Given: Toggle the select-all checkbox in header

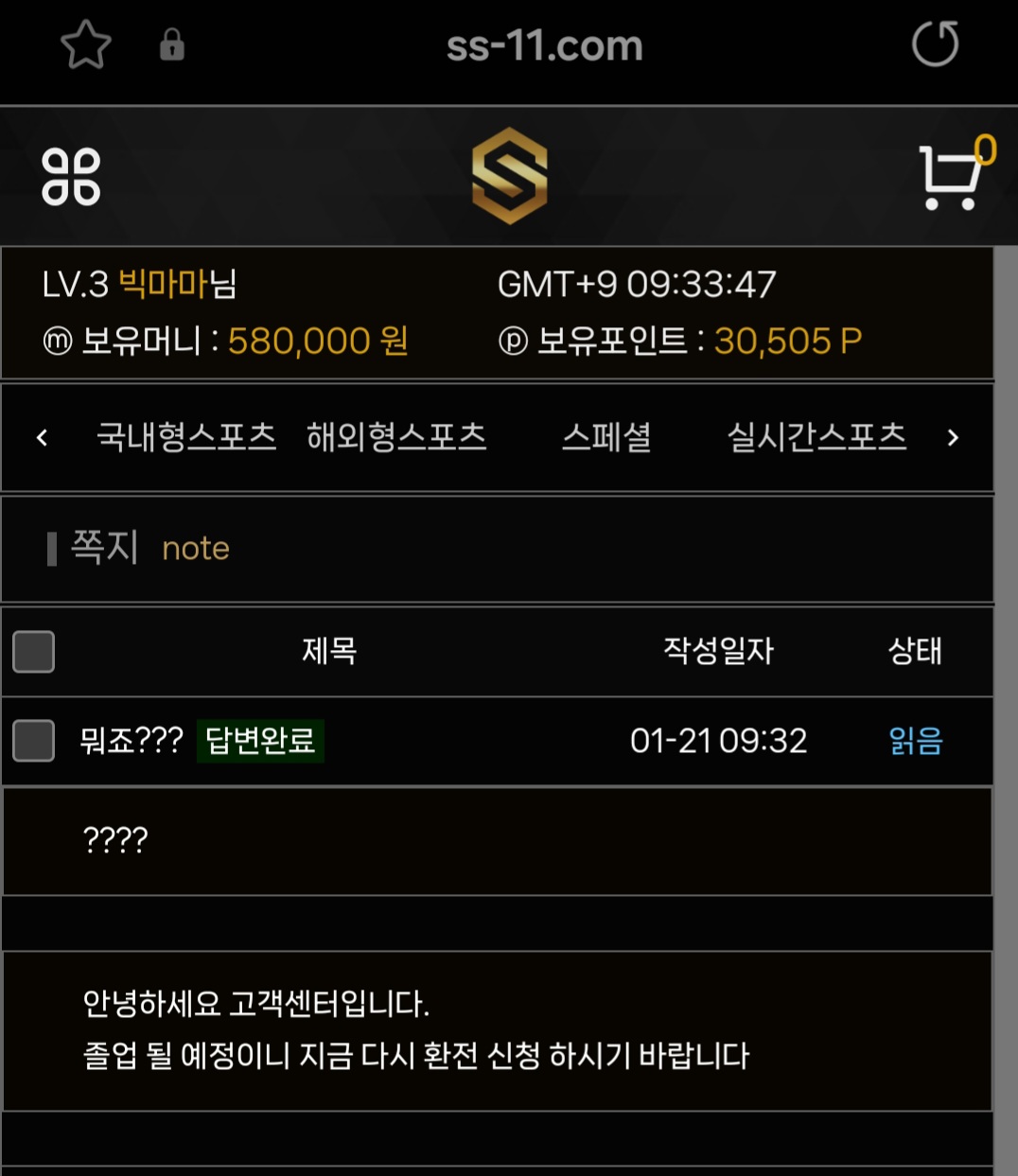Looking at the screenshot, I should pos(33,651).
